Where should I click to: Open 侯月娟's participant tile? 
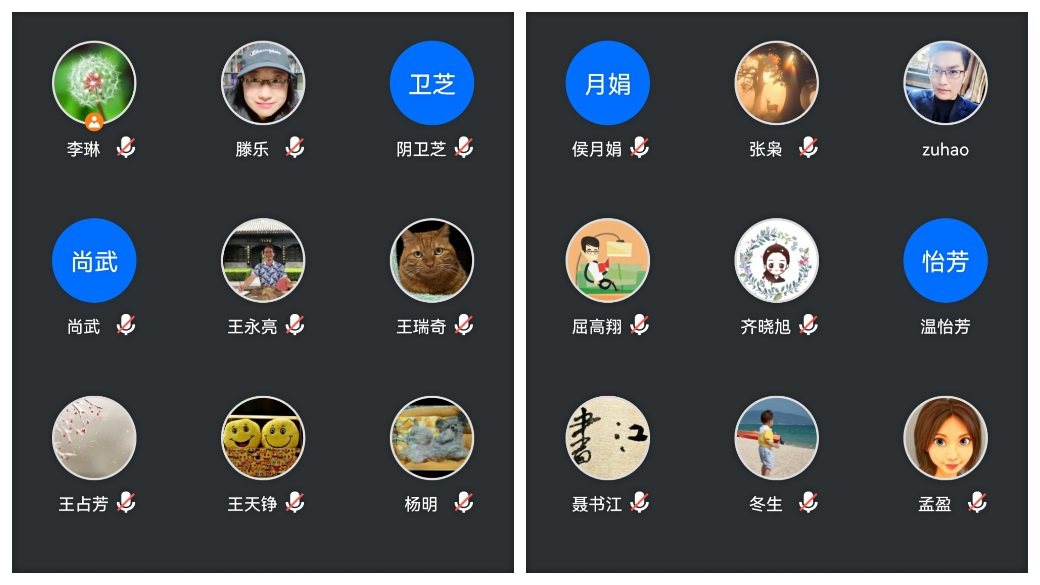(608, 83)
